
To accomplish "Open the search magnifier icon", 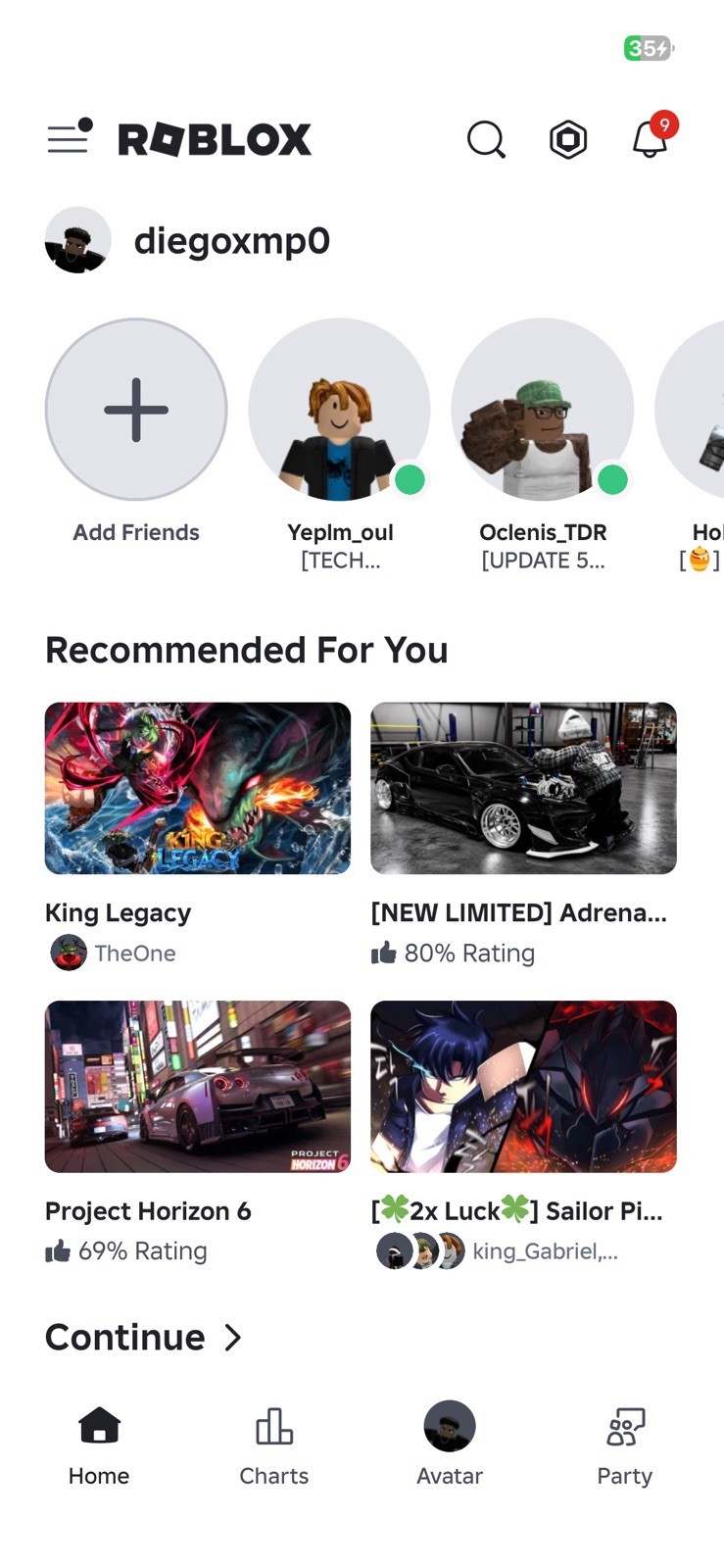I will 486,139.
